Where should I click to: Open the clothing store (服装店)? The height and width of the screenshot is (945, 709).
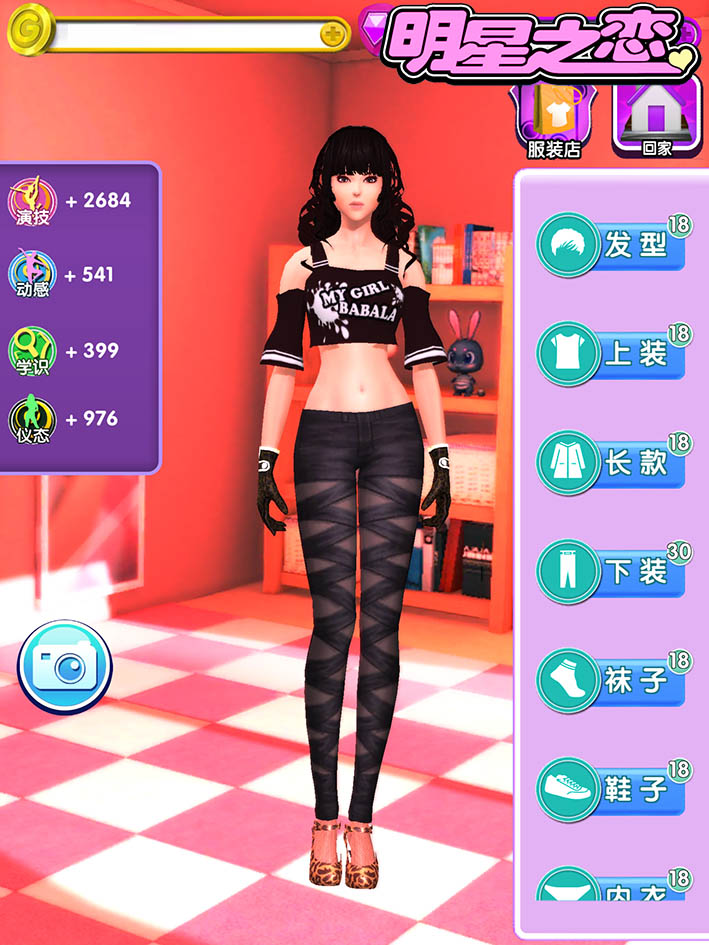click(x=553, y=120)
